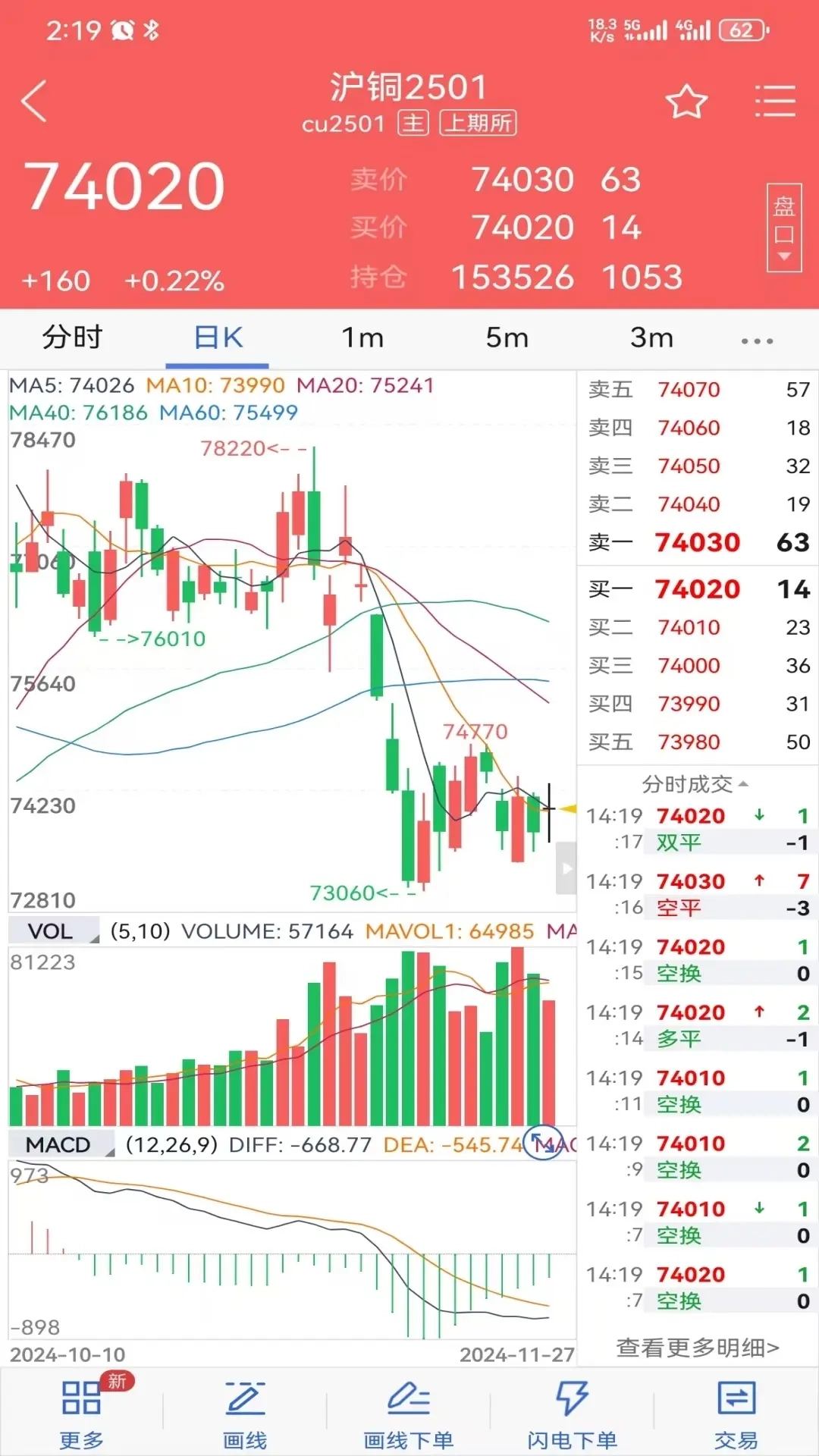819x1456 pixels.
Task: Switch to the 分时 chart tab
Action: 72,337
